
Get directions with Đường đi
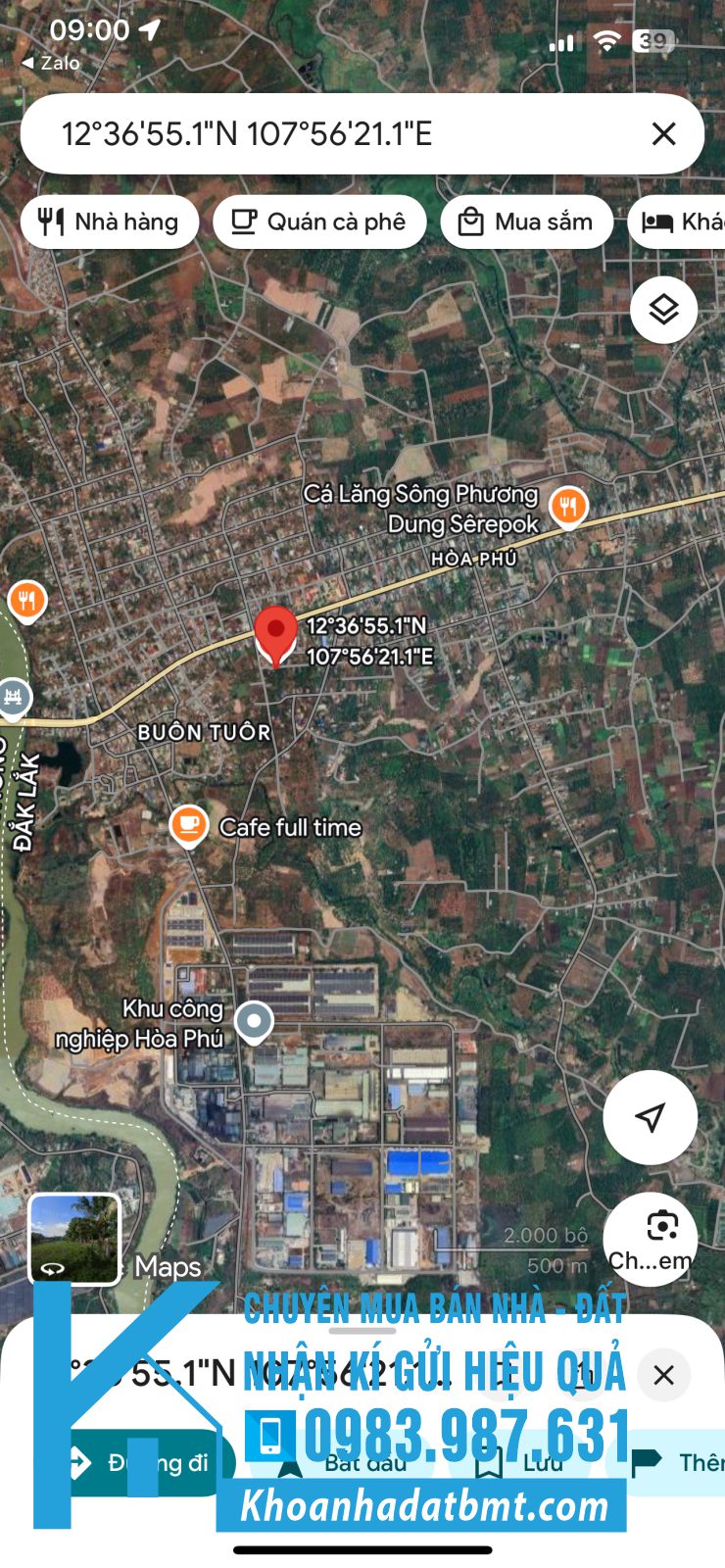tap(147, 1462)
